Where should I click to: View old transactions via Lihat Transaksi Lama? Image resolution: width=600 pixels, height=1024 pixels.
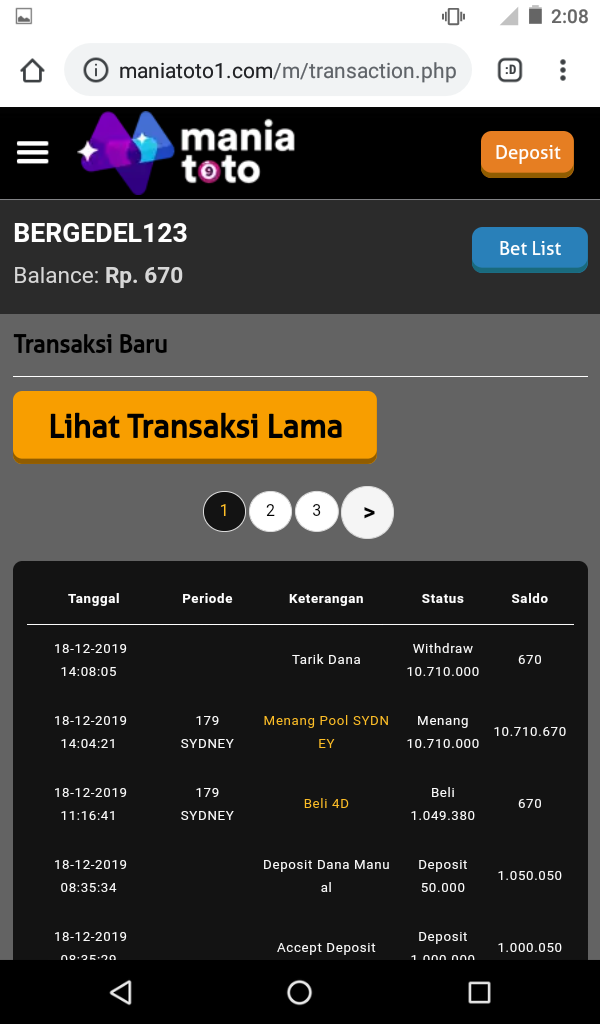[x=195, y=426]
